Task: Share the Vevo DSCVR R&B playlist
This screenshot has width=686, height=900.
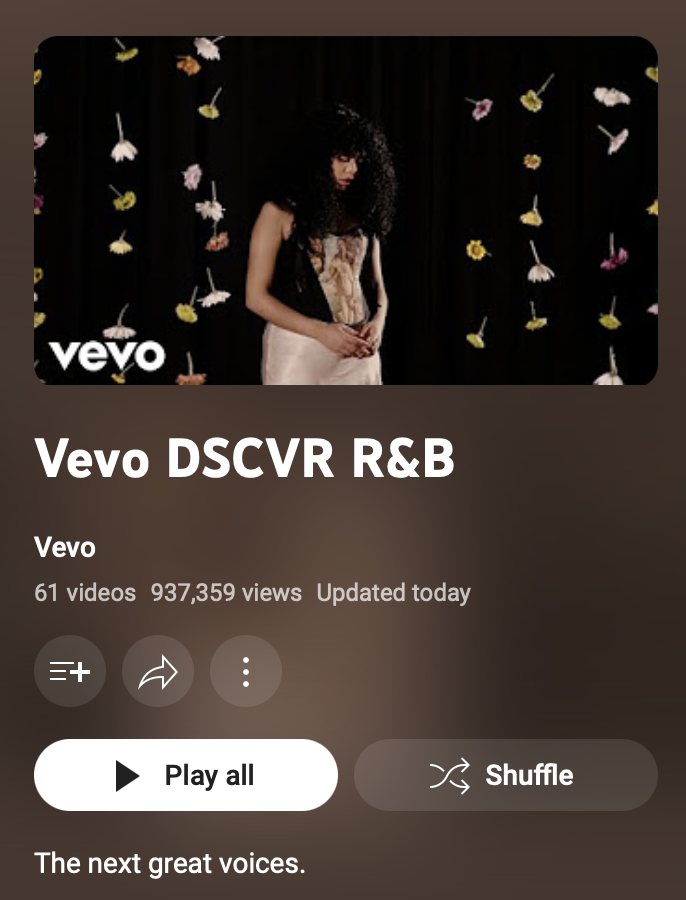Action: click(158, 671)
